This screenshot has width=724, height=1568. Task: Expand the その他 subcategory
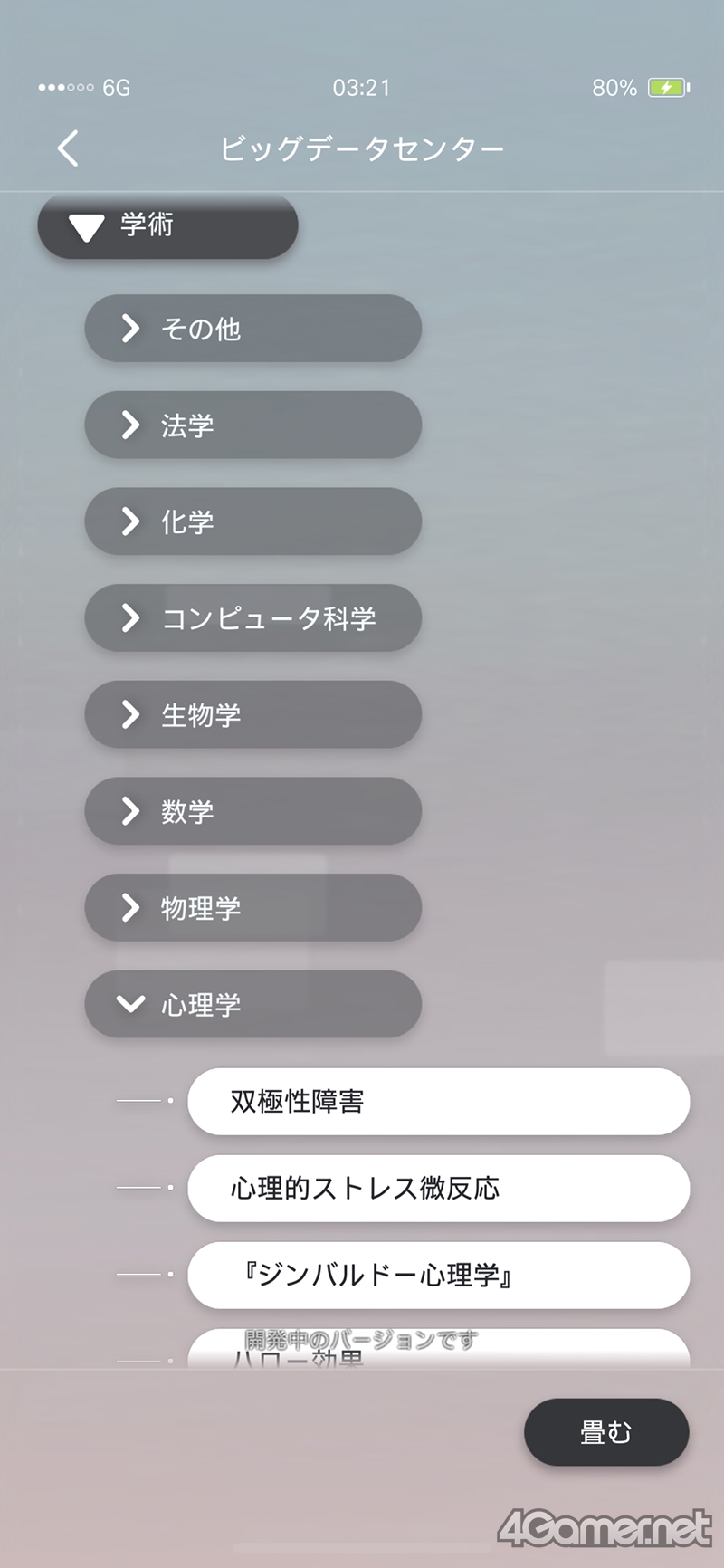[252, 329]
